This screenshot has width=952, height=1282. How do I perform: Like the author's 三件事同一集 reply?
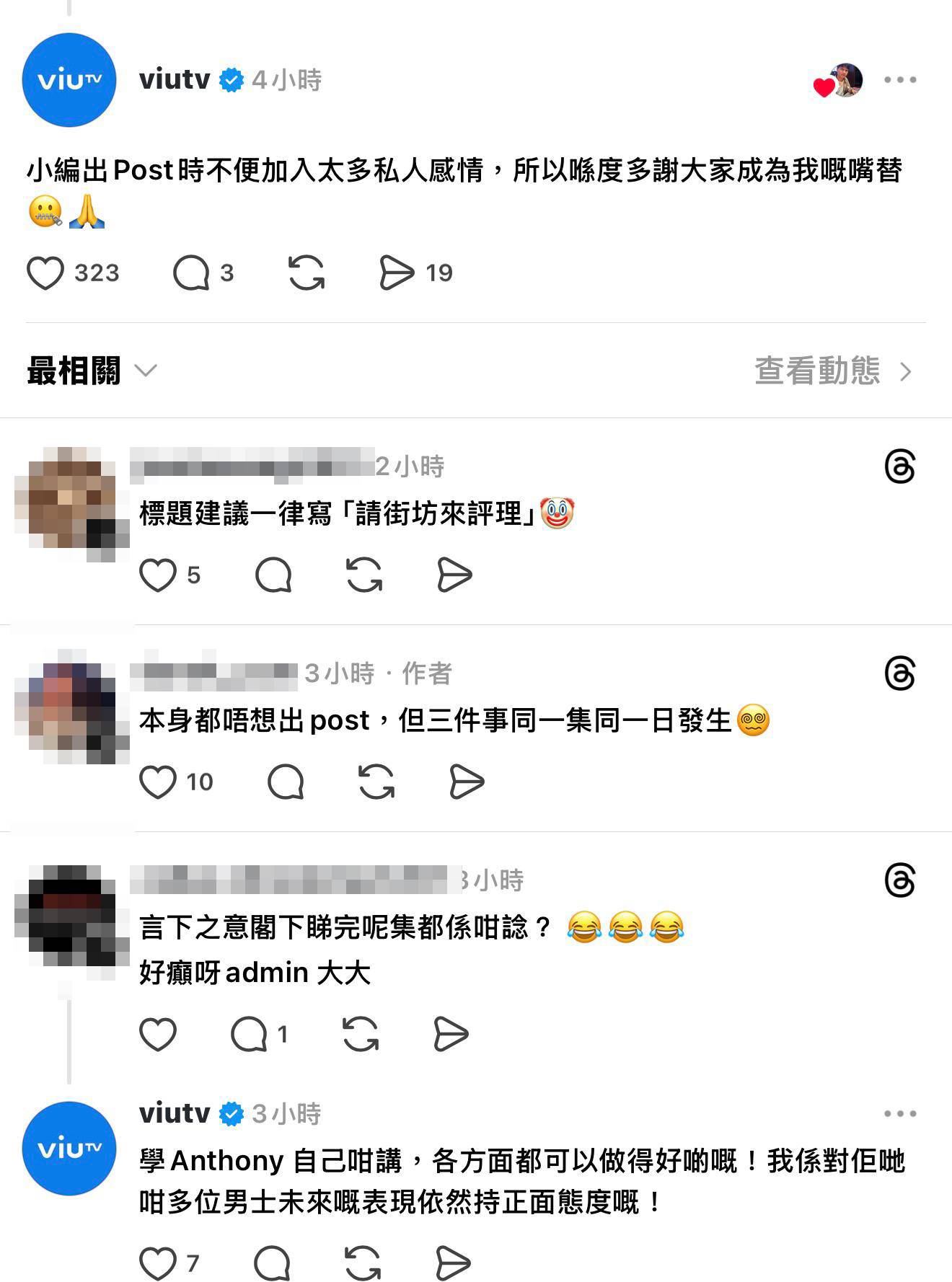click(158, 782)
